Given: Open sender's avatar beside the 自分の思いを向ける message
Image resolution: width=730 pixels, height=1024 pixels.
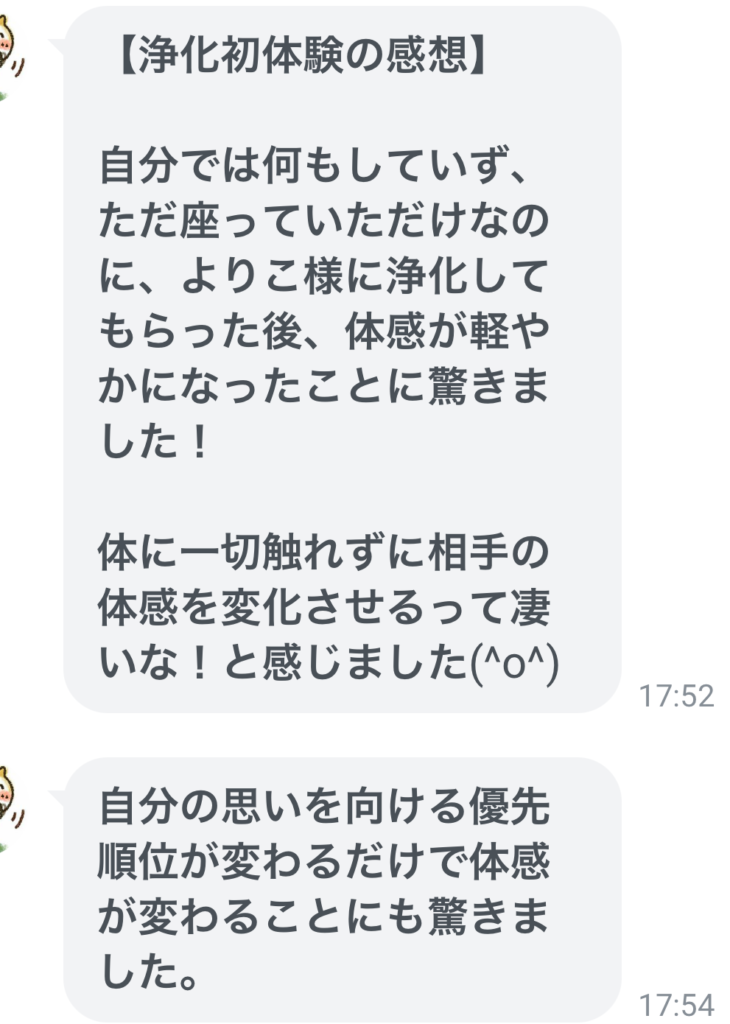Looking at the screenshot, I should [10, 798].
